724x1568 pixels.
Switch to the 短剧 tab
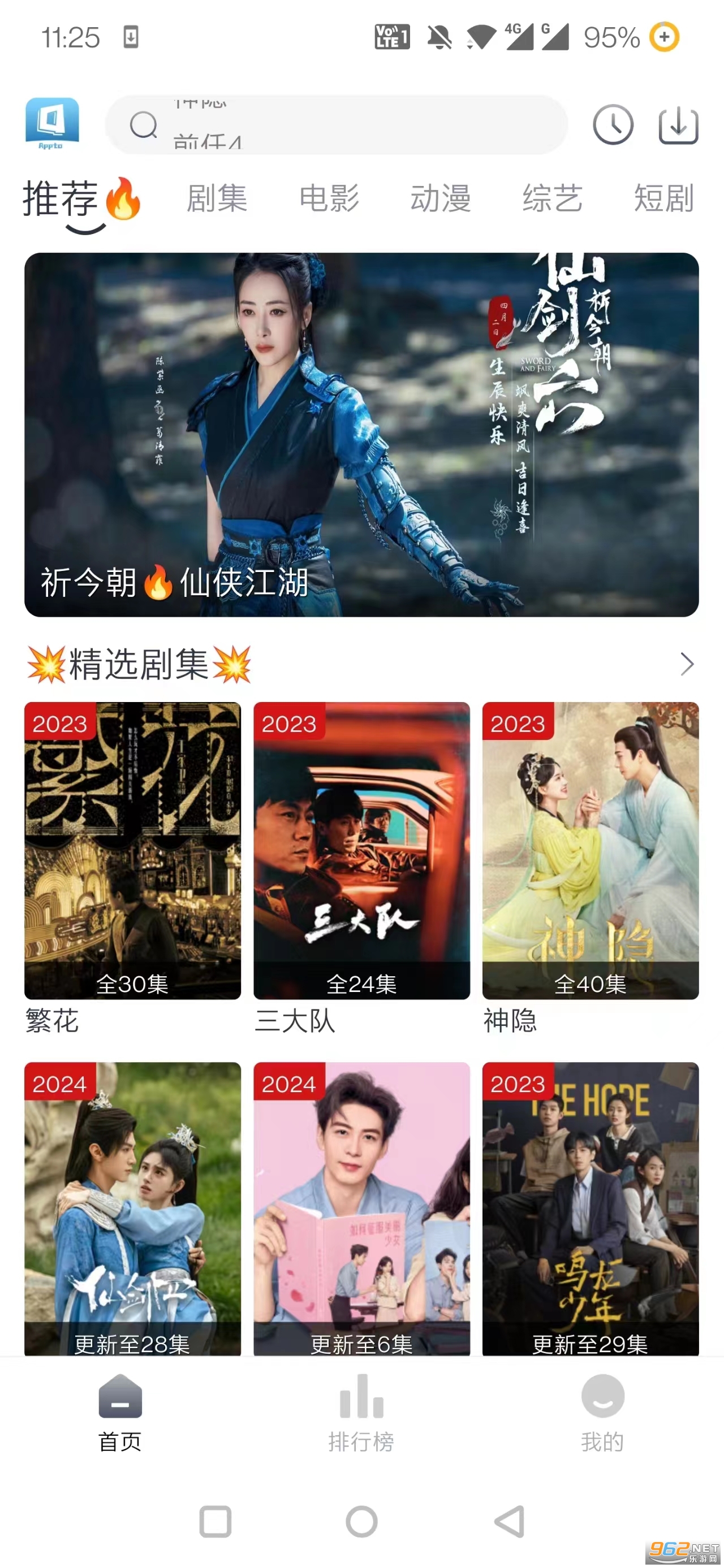pos(663,198)
